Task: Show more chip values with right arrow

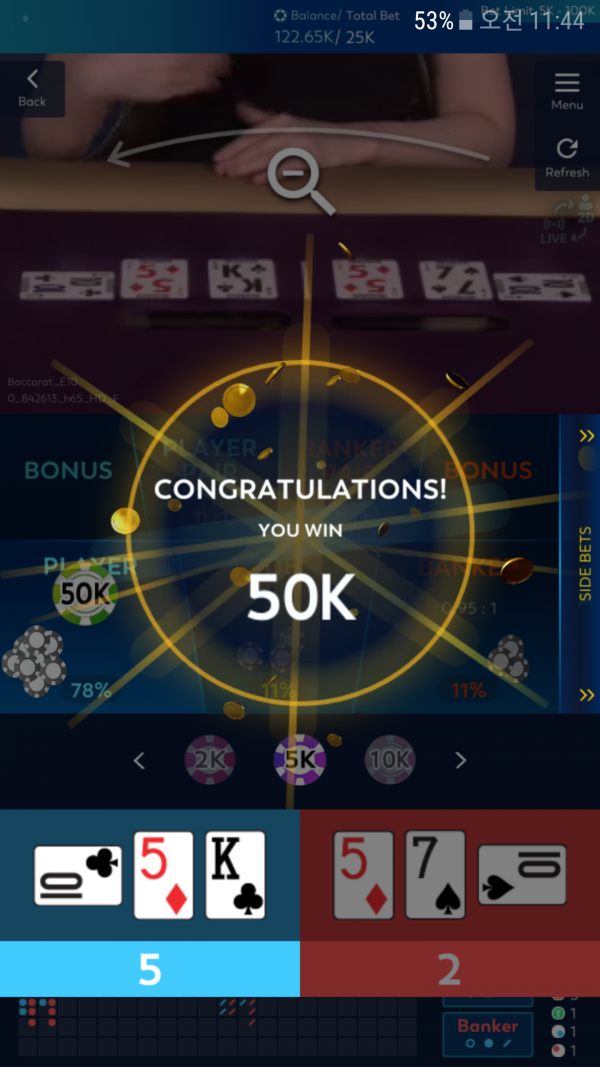Action: (461, 761)
